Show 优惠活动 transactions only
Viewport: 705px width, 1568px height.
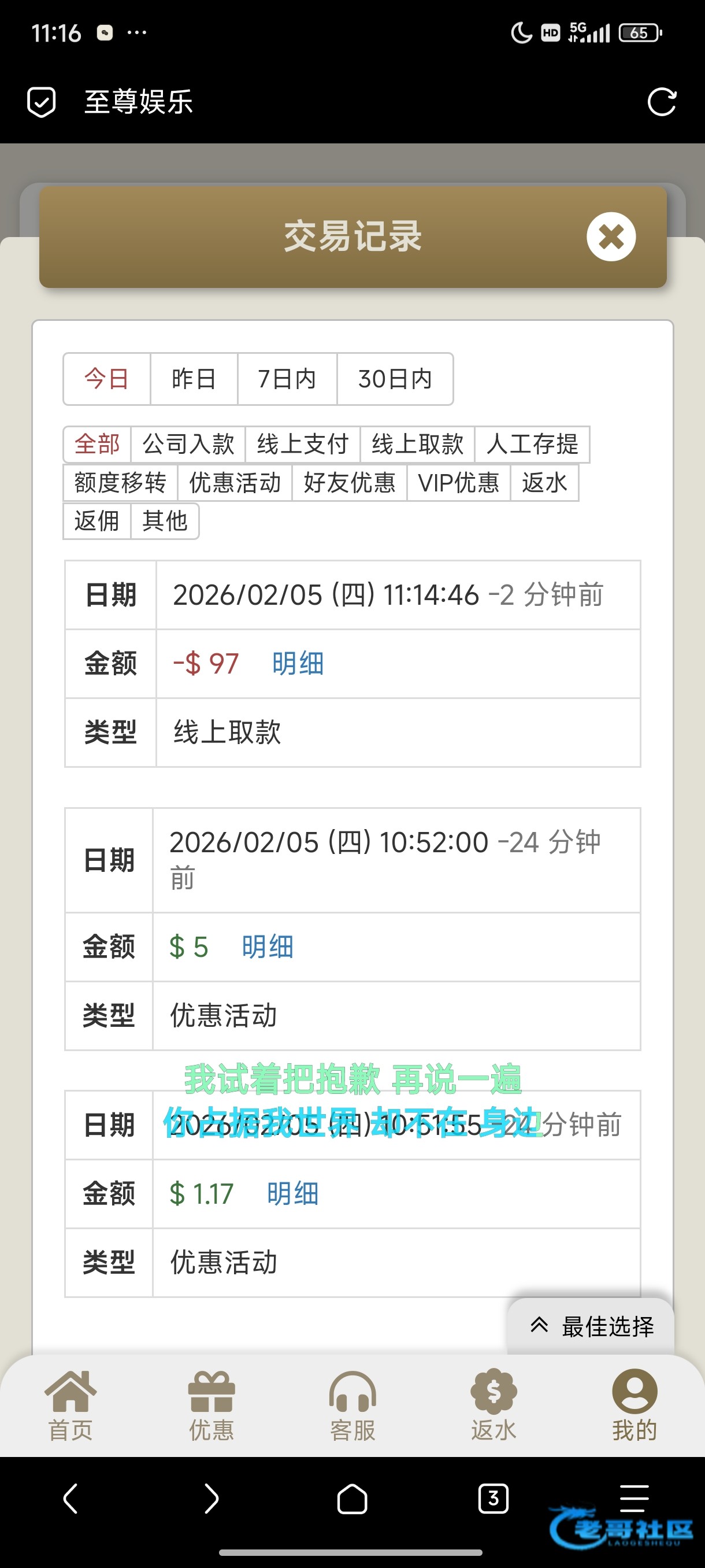coord(235,483)
